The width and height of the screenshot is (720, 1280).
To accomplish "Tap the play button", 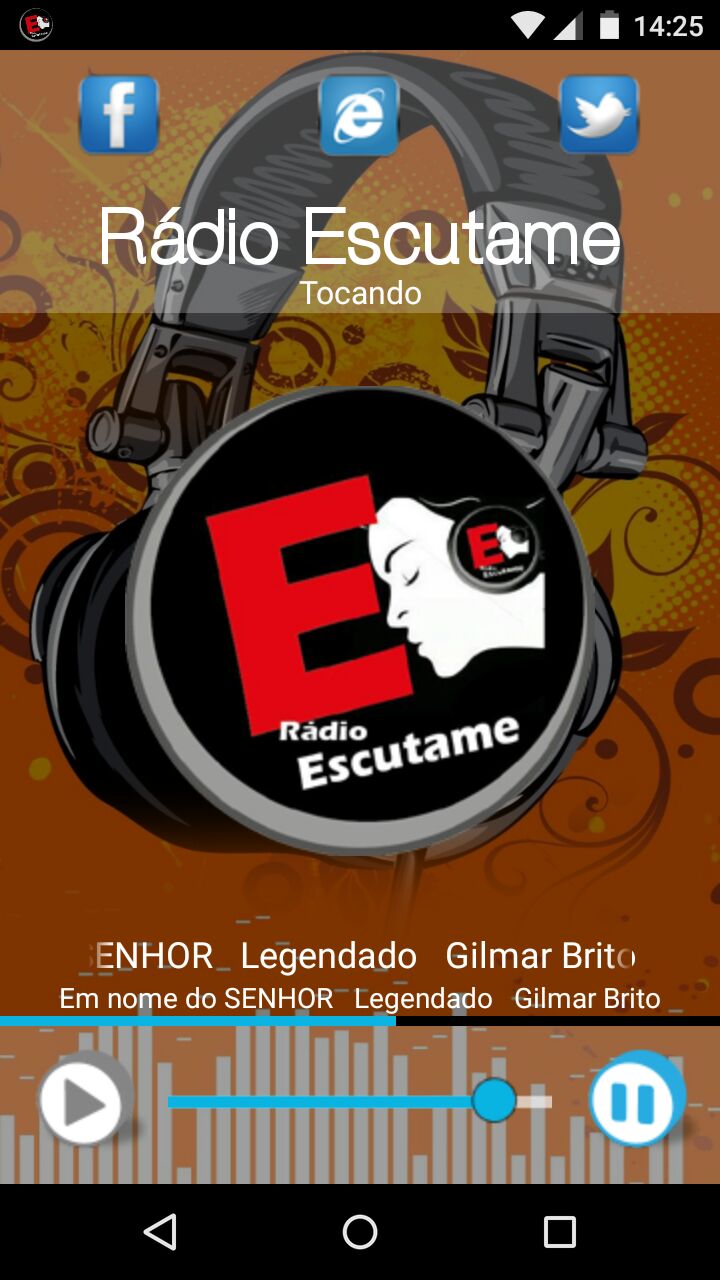I will pyautogui.click(x=82, y=1104).
